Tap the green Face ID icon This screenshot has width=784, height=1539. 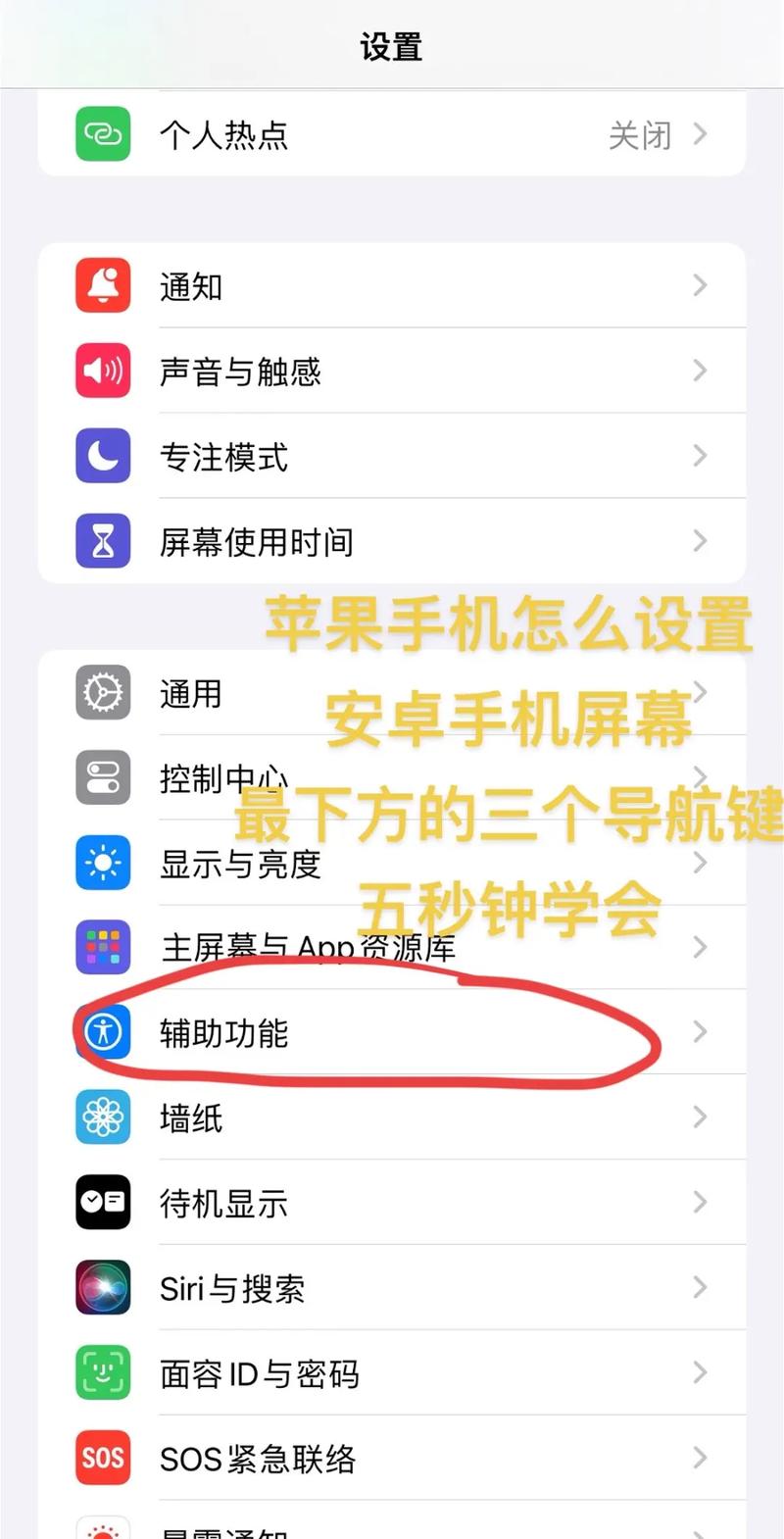pyautogui.click(x=102, y=1373)
